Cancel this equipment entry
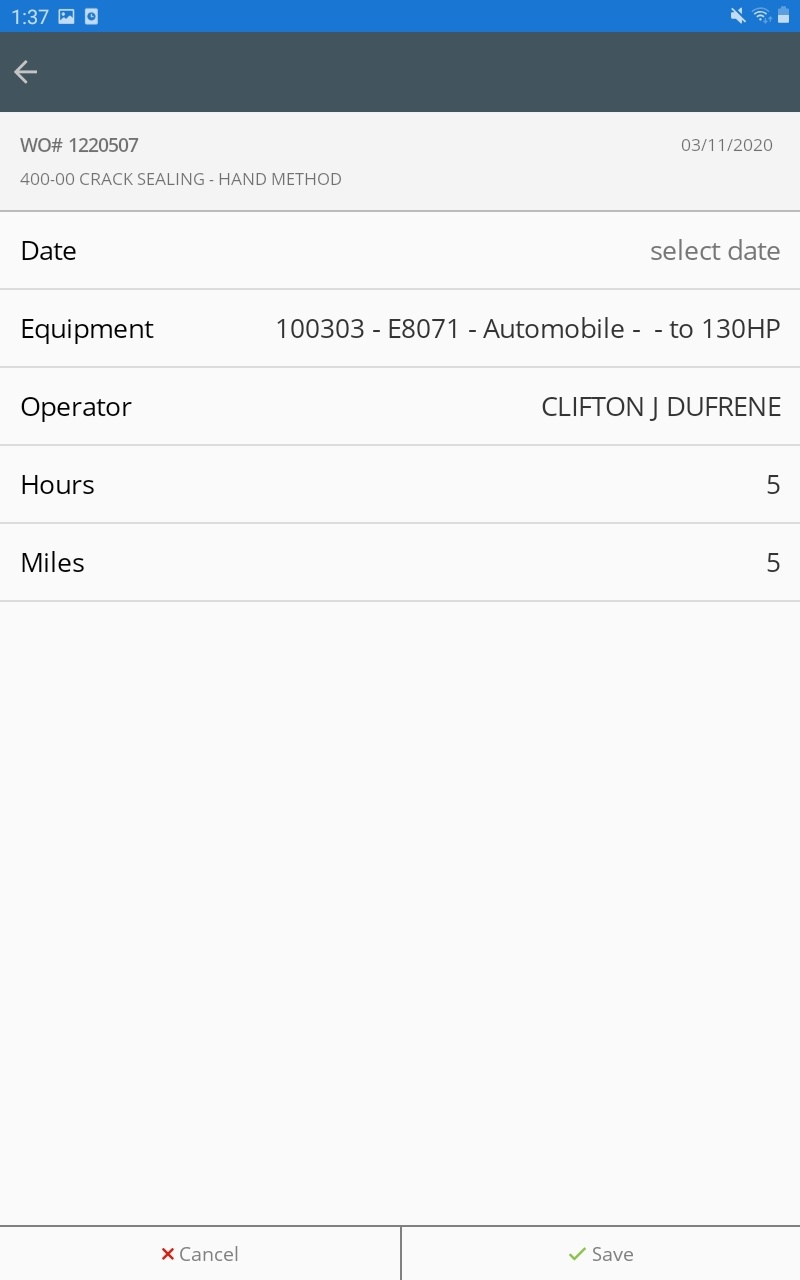 point(200,1254)
